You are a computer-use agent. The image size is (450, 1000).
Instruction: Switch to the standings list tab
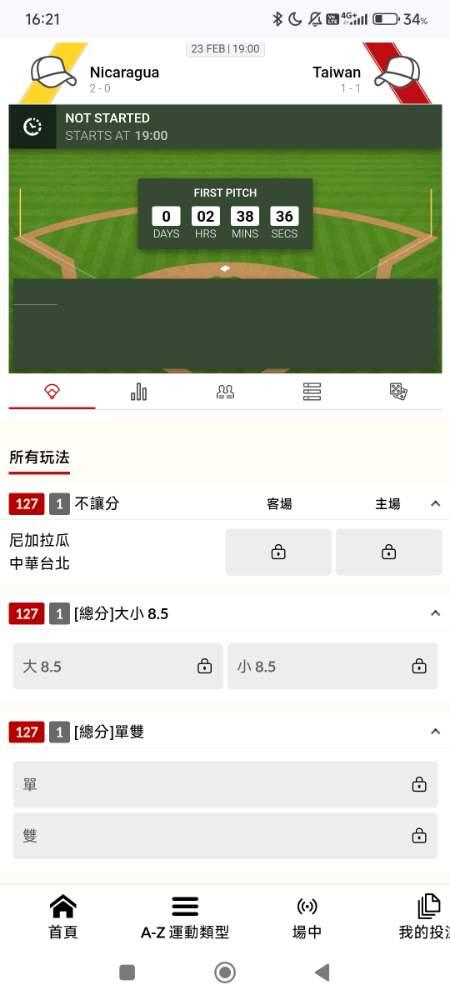(x=312, y=392)
